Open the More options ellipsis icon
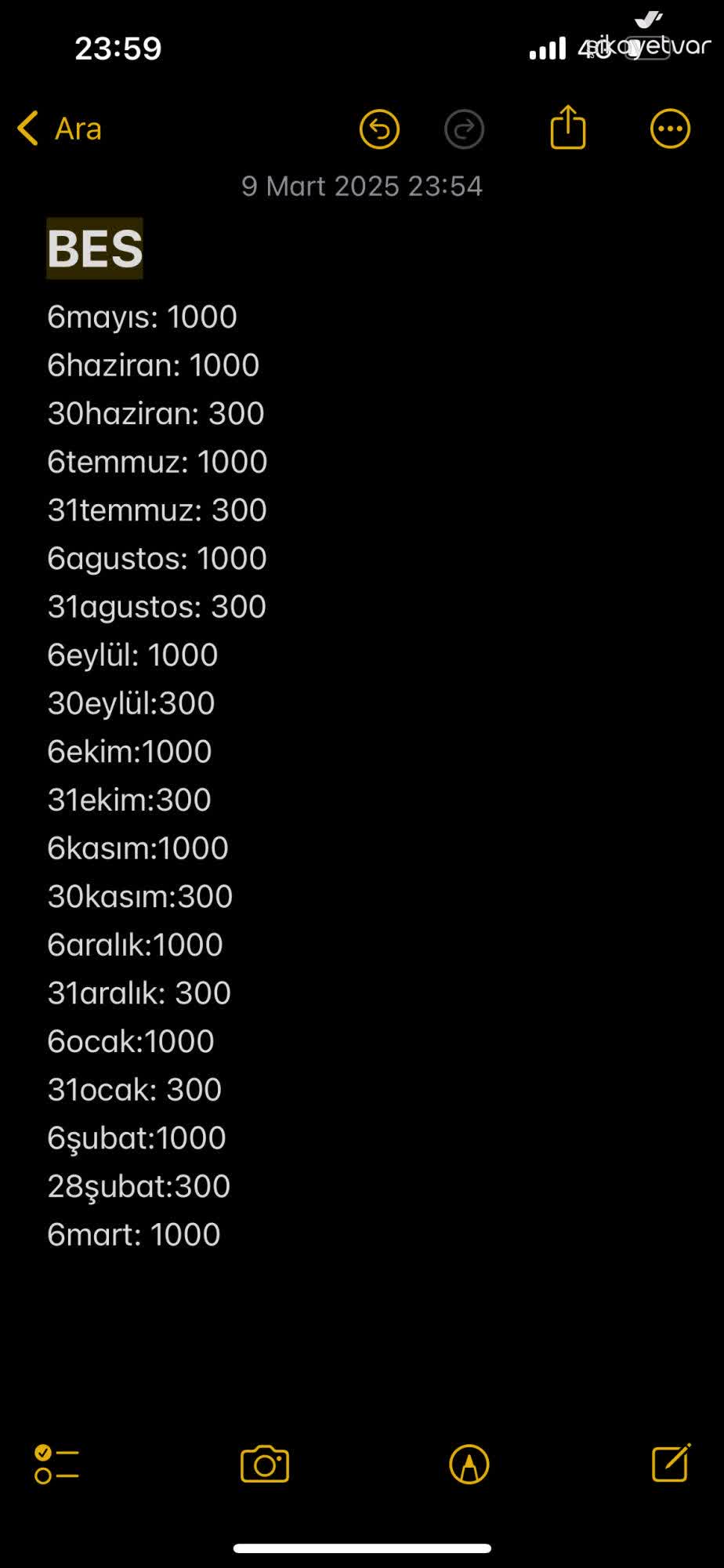Image resolution: width=724 pixels, height=1568 pixels. click(669, 129)
